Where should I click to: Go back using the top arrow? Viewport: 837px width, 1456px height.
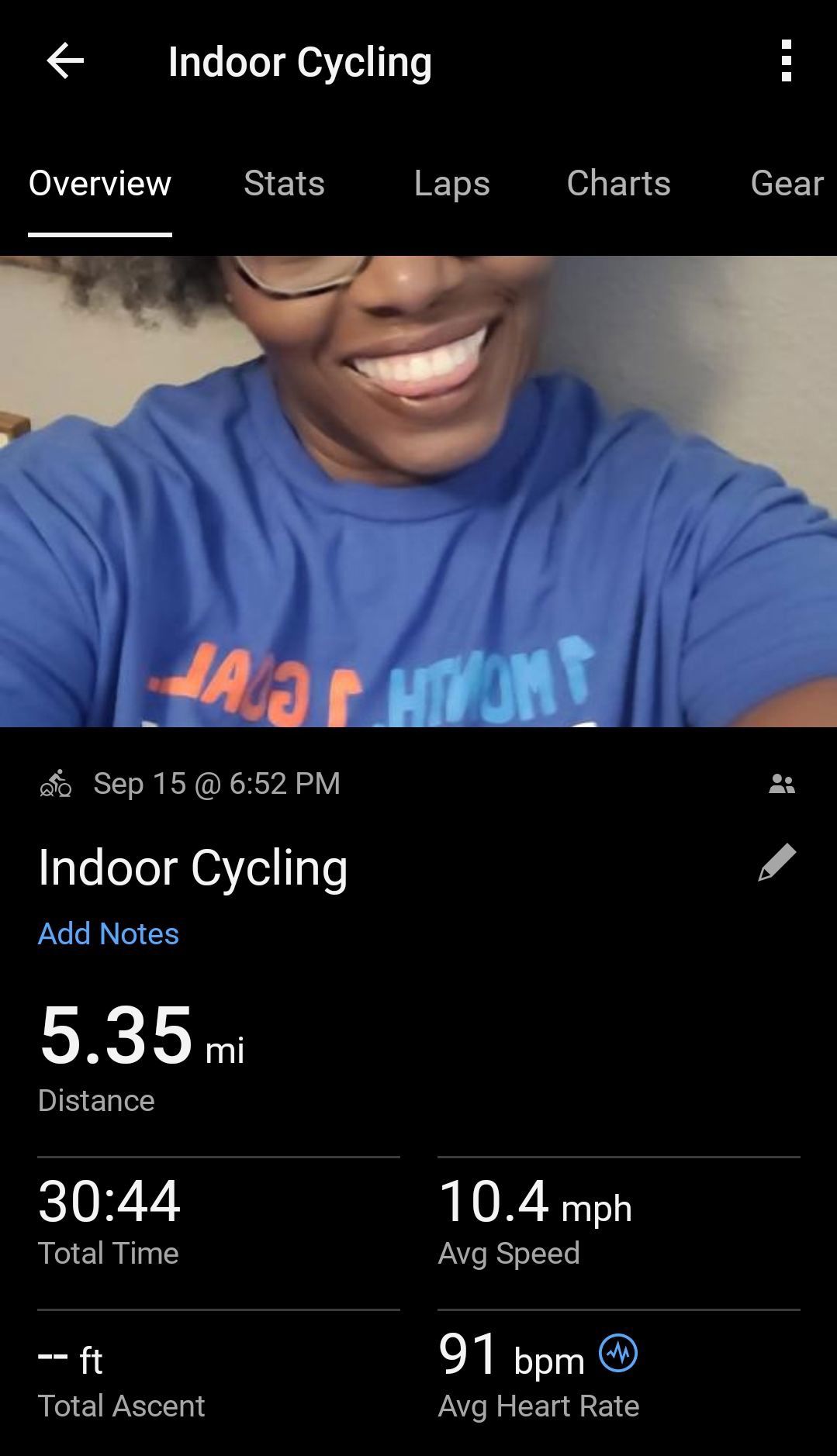pyautogui.click(x=65, y=61)
